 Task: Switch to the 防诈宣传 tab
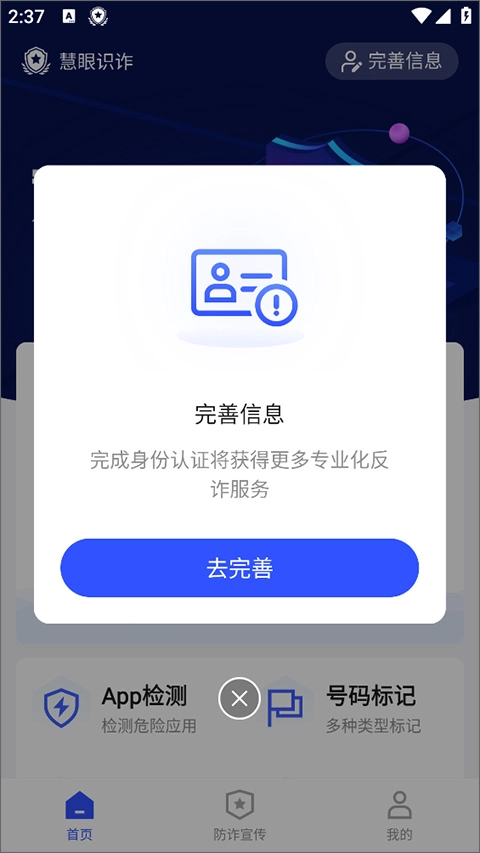[x=239, y=815]
